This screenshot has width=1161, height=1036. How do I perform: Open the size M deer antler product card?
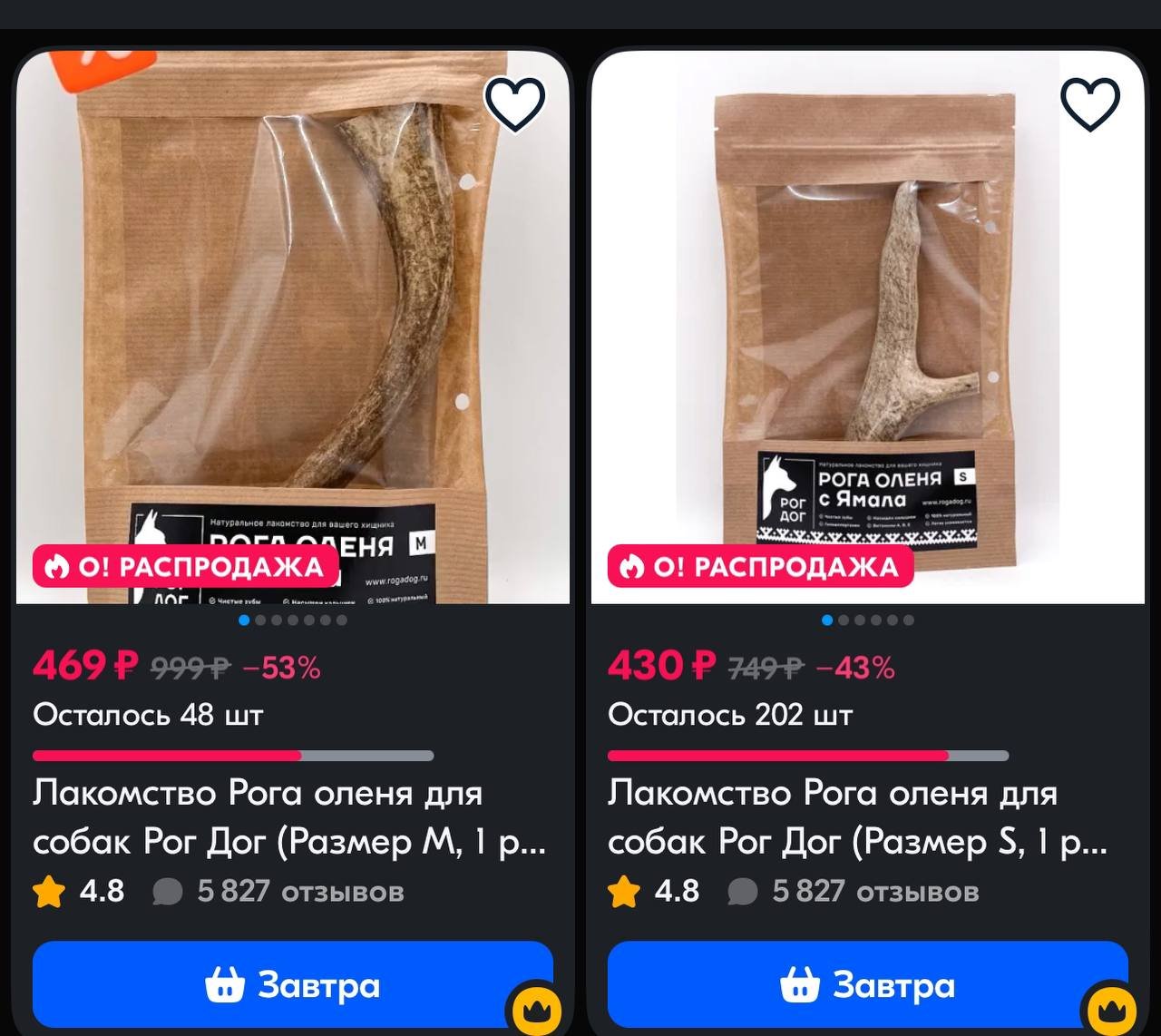(x=288, y=816)
